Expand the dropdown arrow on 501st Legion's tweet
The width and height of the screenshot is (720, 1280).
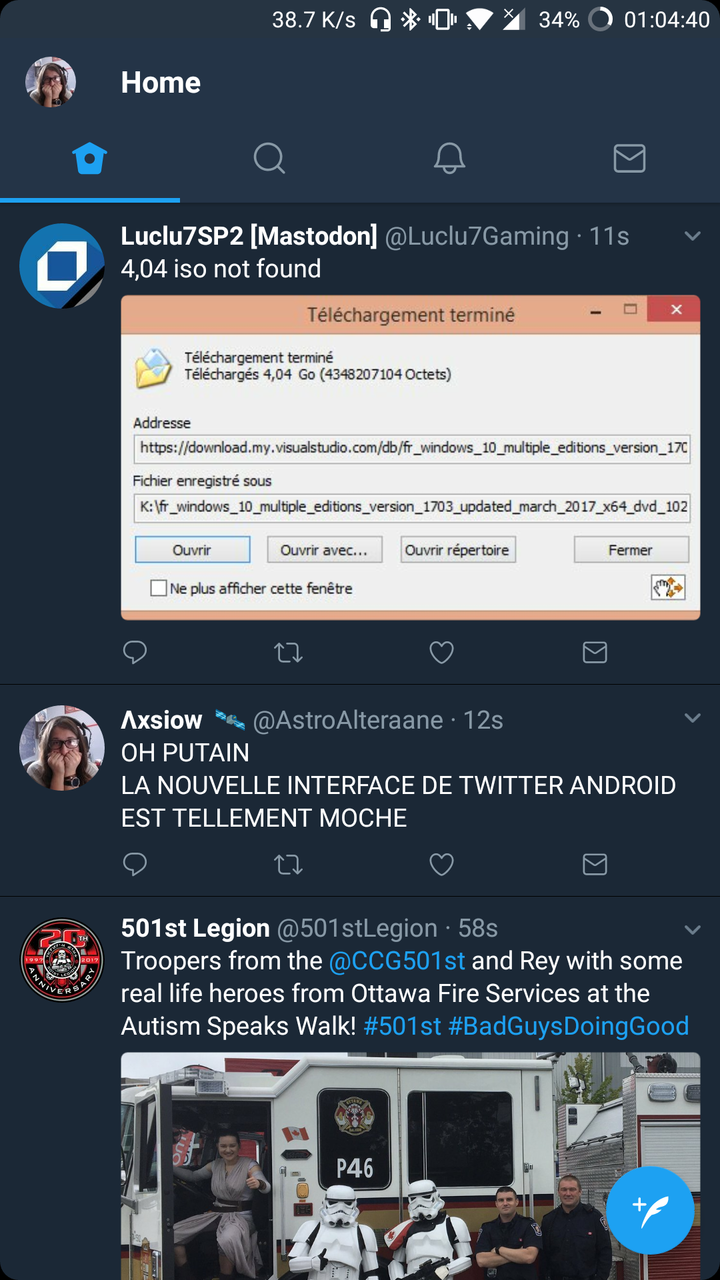[x=692, y=929]
